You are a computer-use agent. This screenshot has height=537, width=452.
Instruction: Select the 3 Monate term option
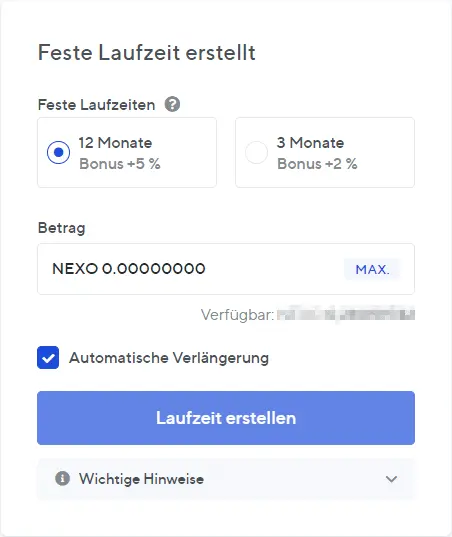click(x=325, y=152)
